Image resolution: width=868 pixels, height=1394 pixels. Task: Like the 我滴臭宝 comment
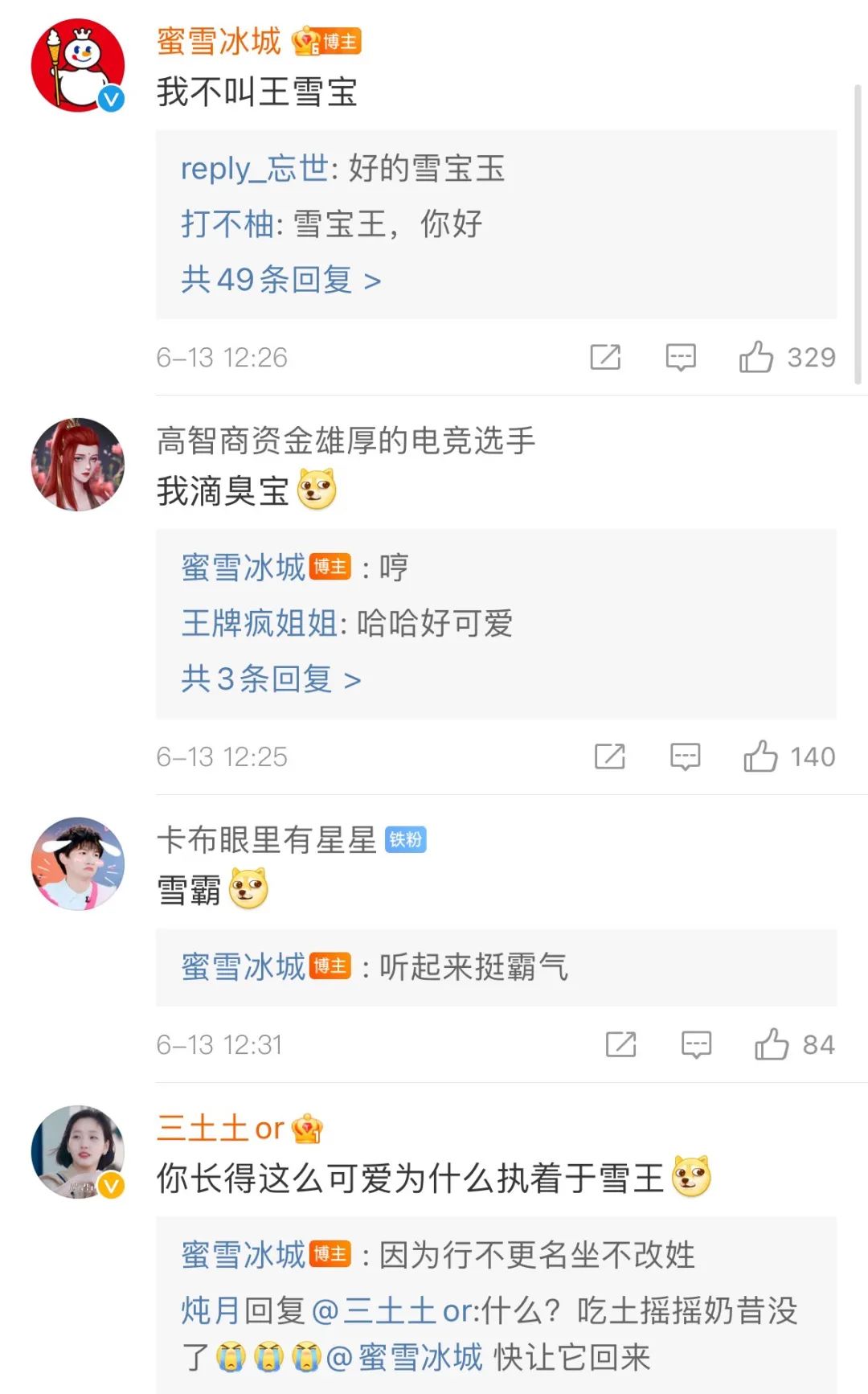(x=760, y=756)
